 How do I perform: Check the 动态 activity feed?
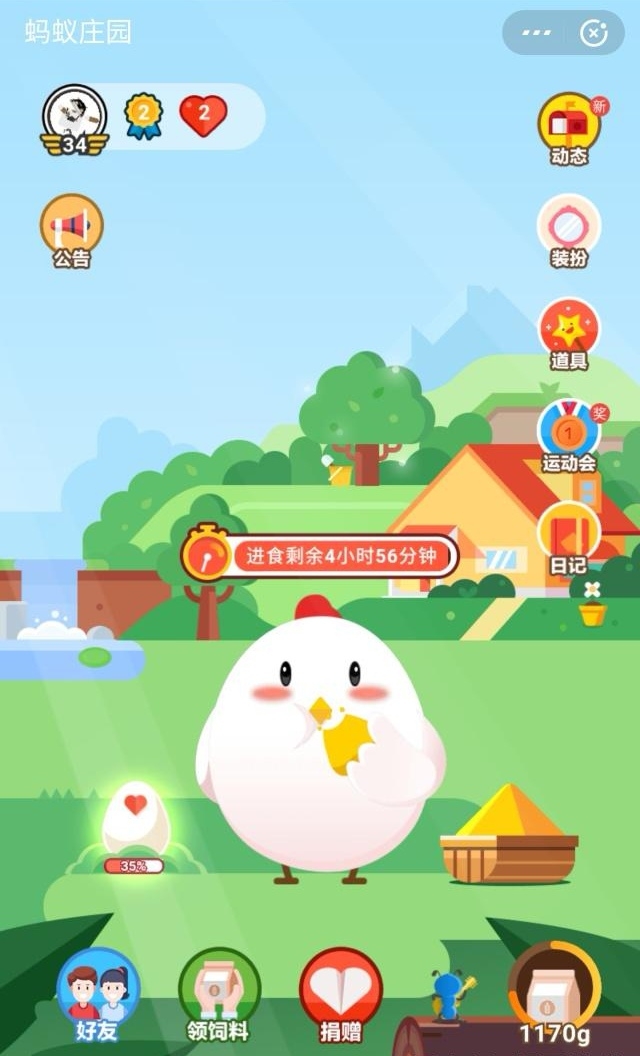click(569, 129)
